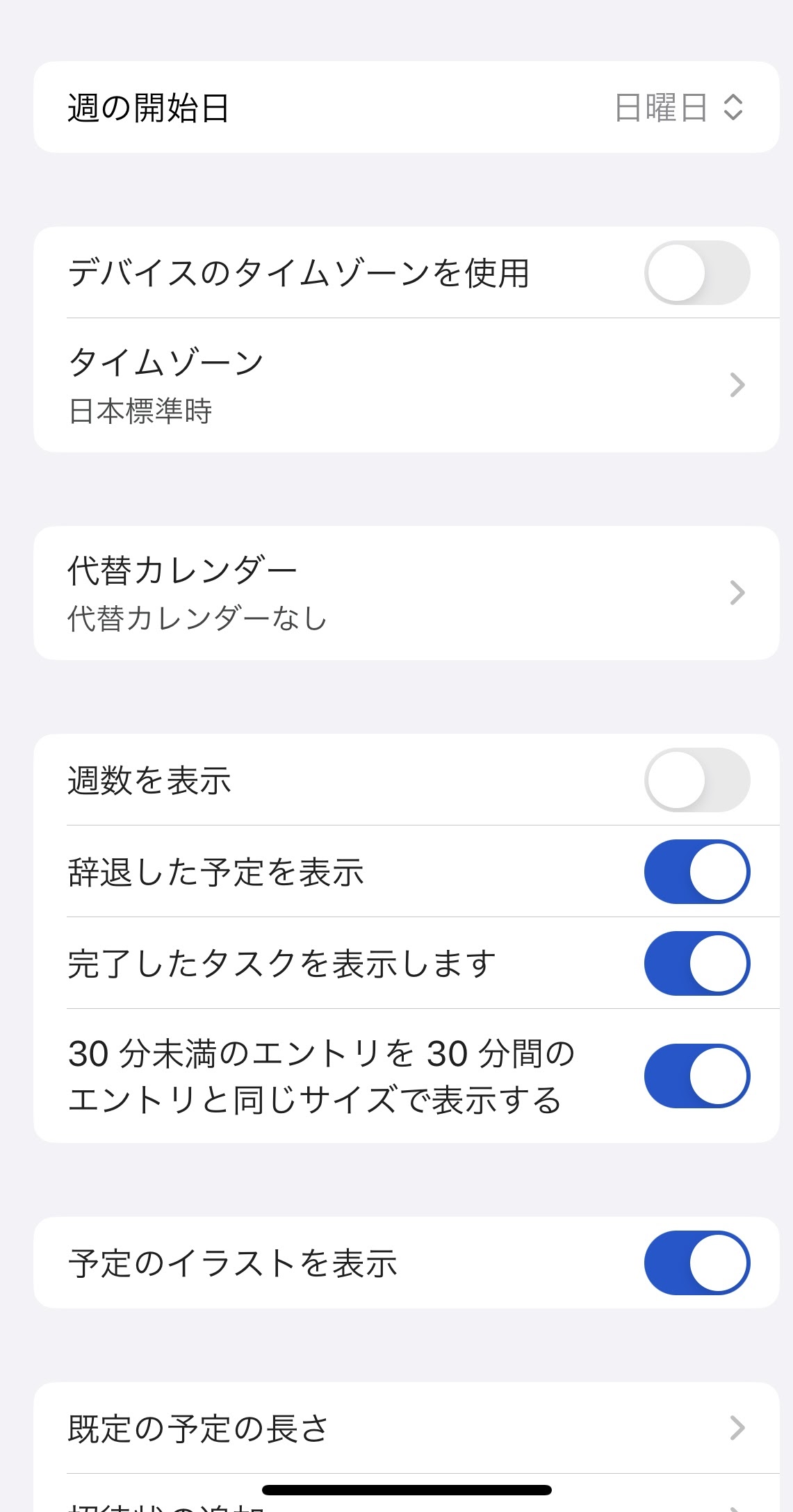The width and height of the screenshot is (793, 1512).
Task: Click the chevron on the 代替カレンダー row
Action: (x=737, y=594)
